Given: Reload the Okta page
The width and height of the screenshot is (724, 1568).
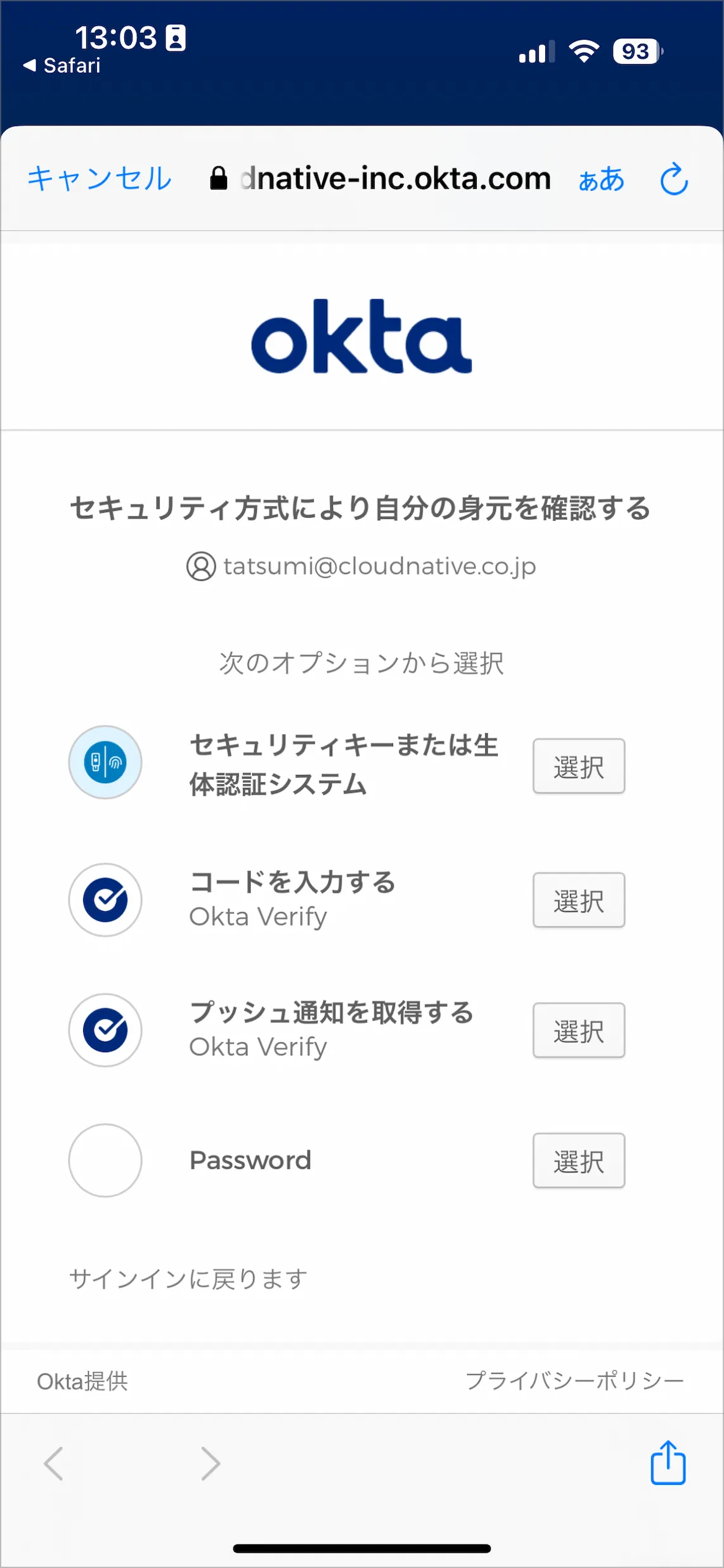Looking at the screenshot, I should [x=674, y=179].
